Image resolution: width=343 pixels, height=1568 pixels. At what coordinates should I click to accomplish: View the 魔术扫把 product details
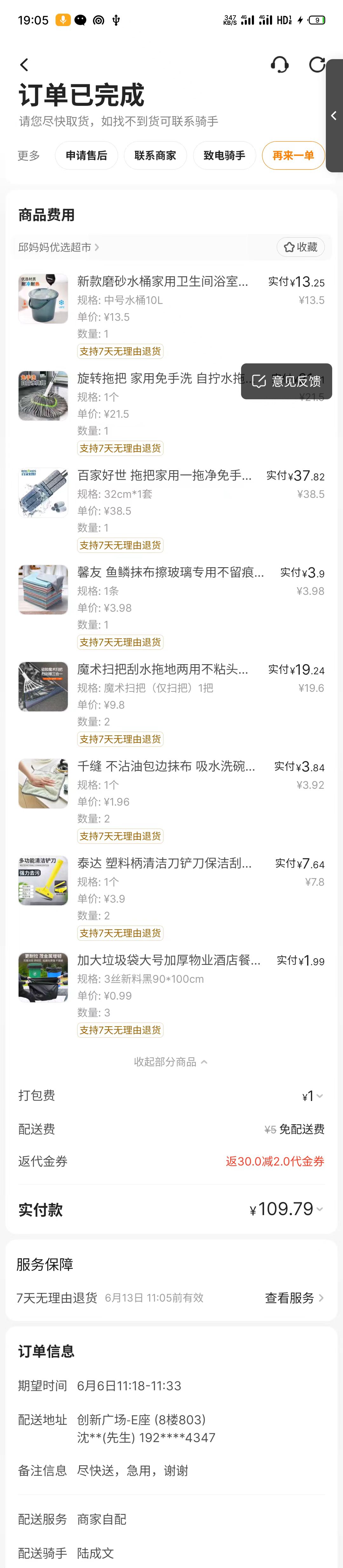pos(162,670)
